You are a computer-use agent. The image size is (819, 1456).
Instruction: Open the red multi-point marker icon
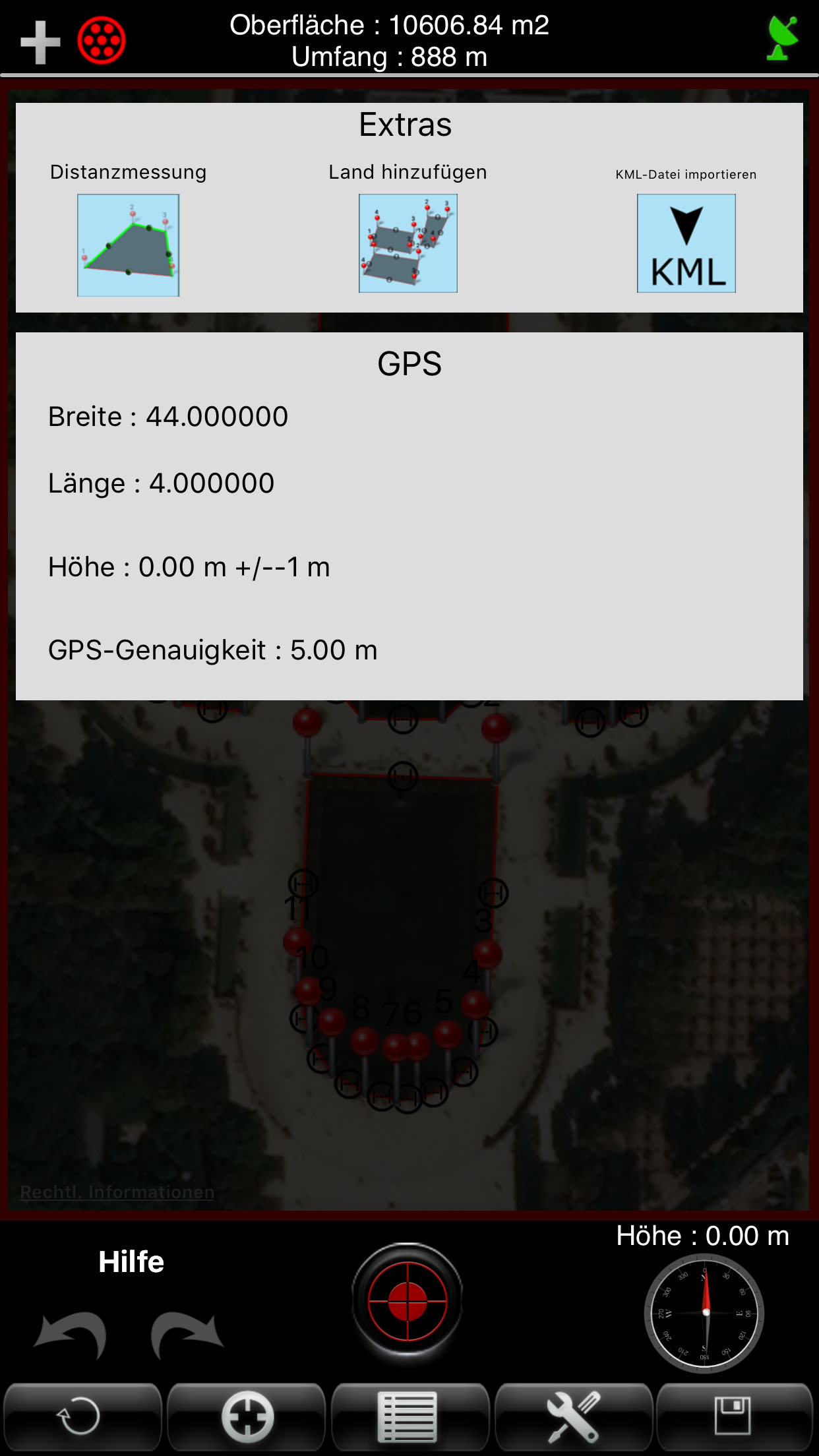(102, 41)
